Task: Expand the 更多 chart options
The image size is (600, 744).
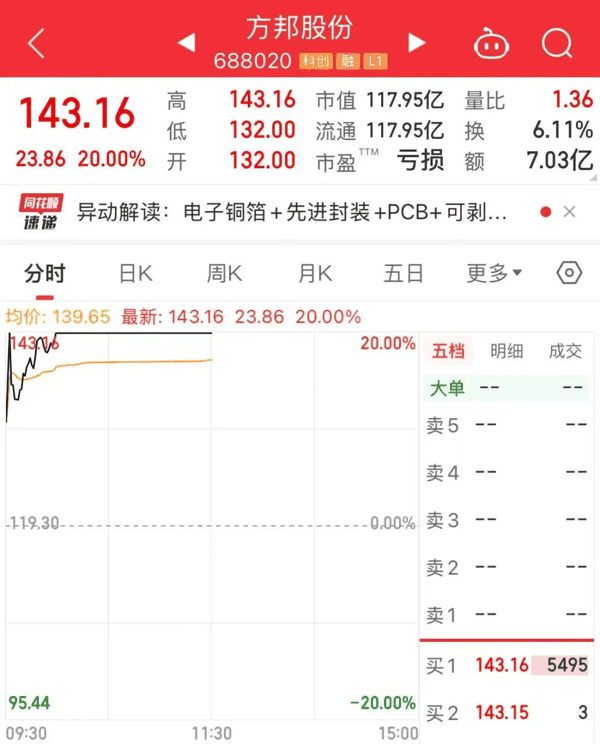Action: click(494, 273)
